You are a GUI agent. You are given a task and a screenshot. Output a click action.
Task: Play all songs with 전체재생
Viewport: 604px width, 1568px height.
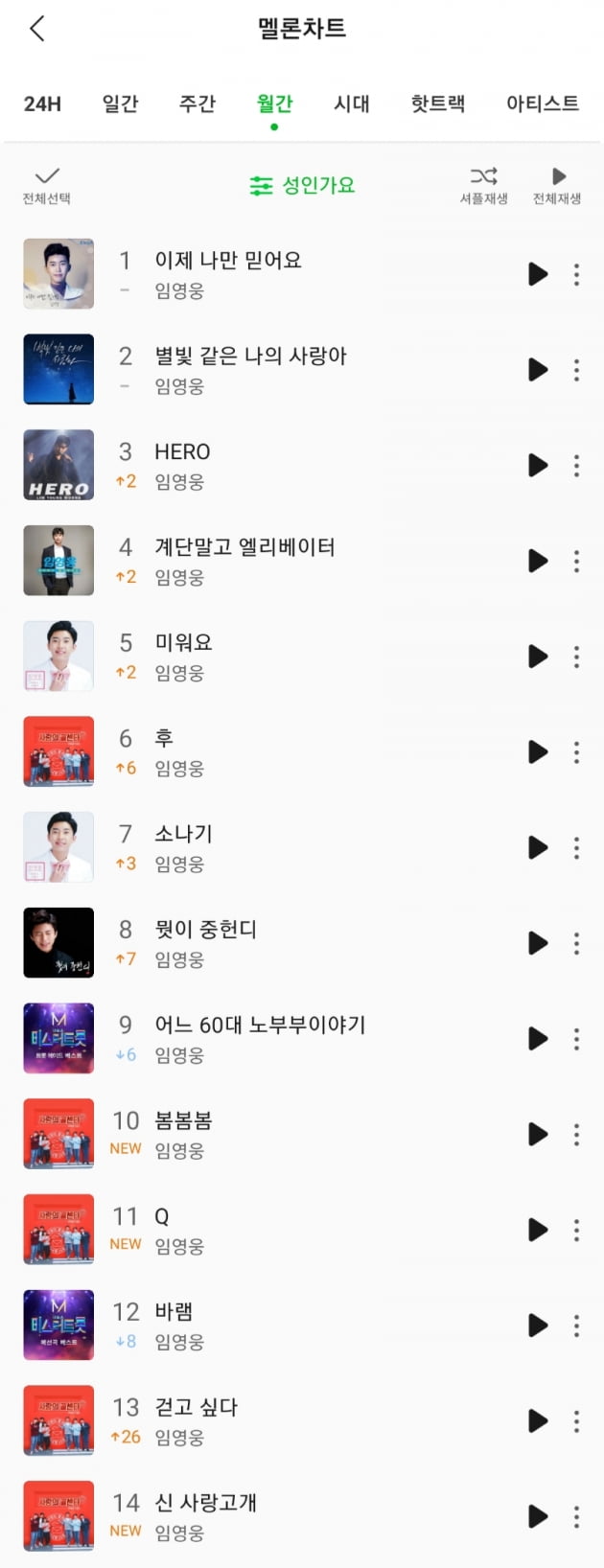click(557, 185)
